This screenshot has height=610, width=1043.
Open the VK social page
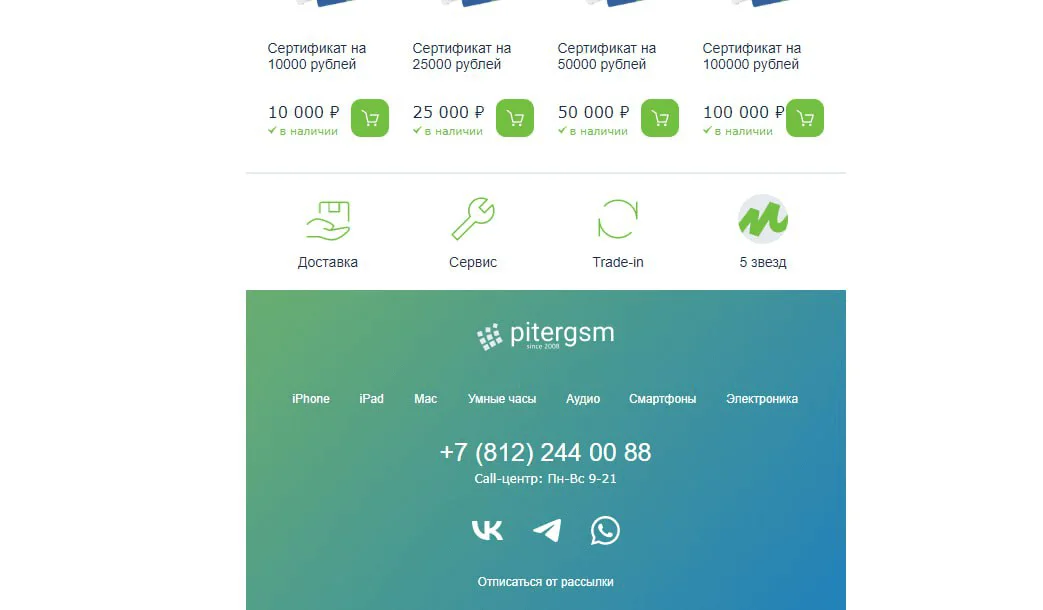click(488, 530)
